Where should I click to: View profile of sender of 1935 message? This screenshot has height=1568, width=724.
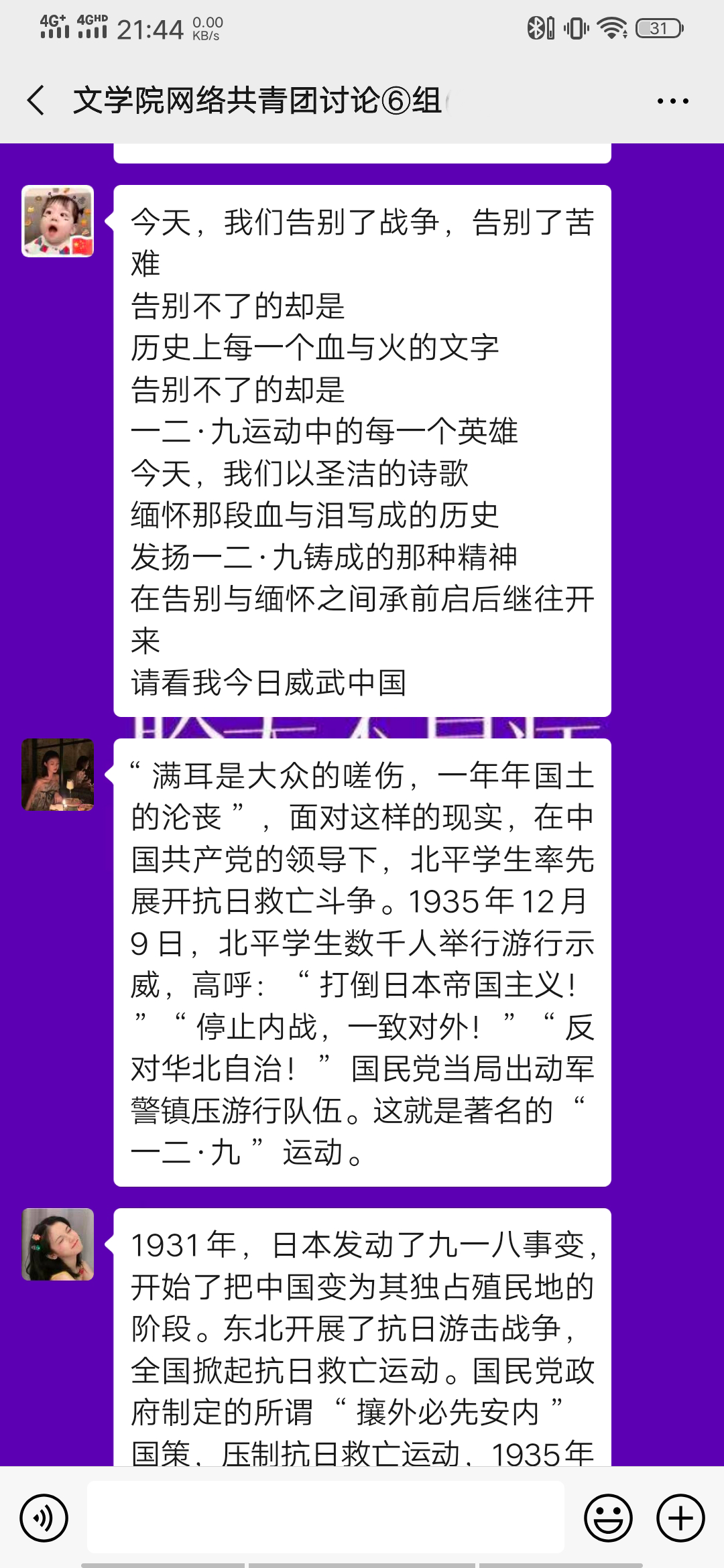(58, 775)
